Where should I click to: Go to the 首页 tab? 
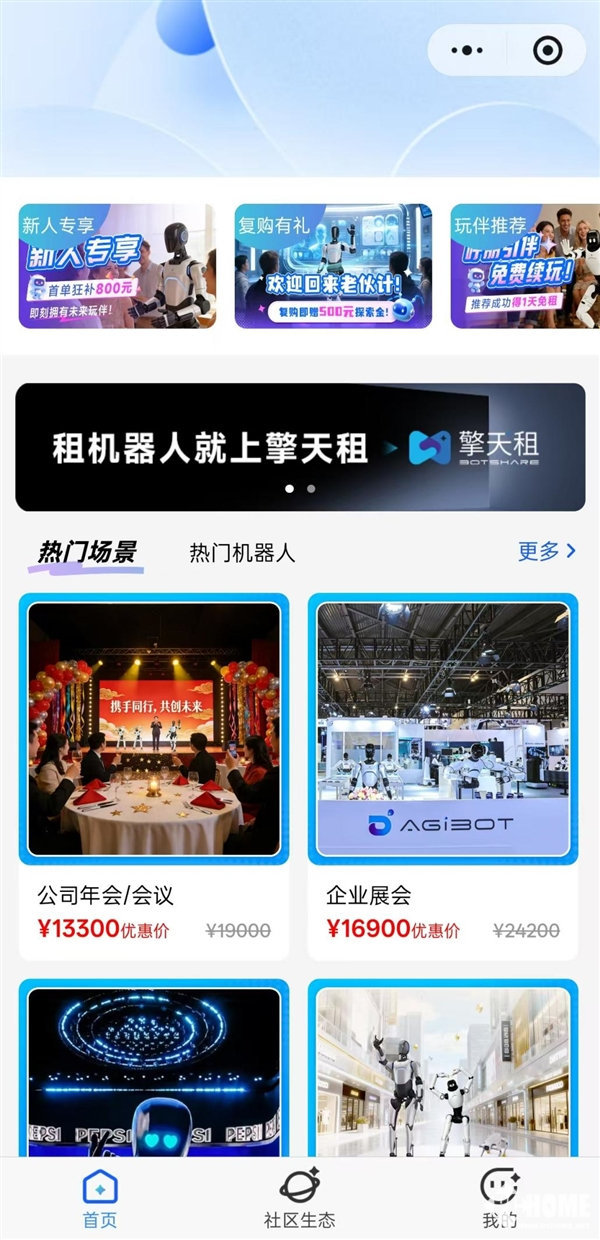click(x=100, y=1199)
